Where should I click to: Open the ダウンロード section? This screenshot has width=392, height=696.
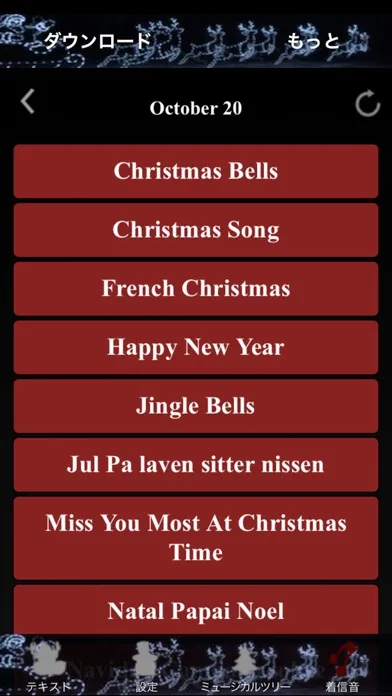[98, 41]
